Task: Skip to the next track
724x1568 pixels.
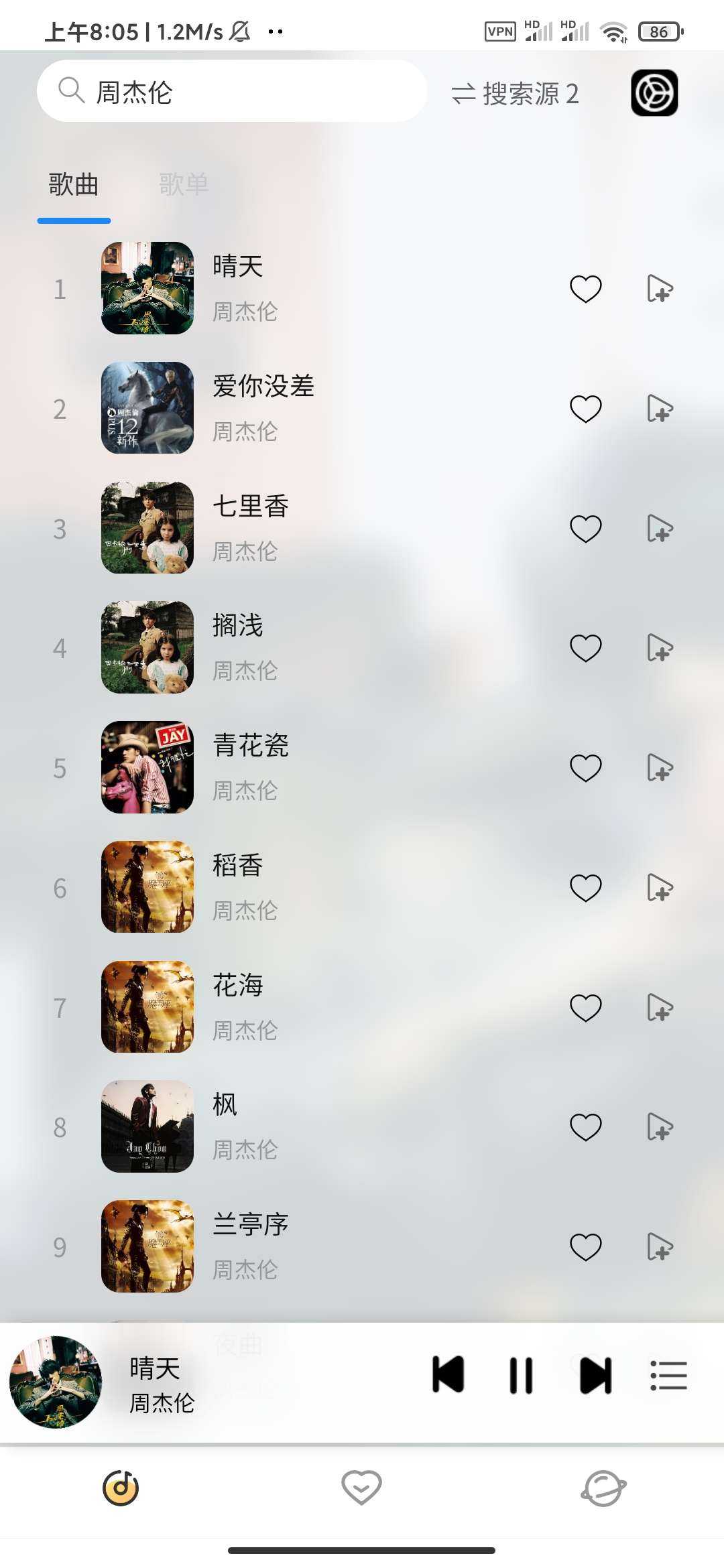Action: click(x=595, y=1375)
